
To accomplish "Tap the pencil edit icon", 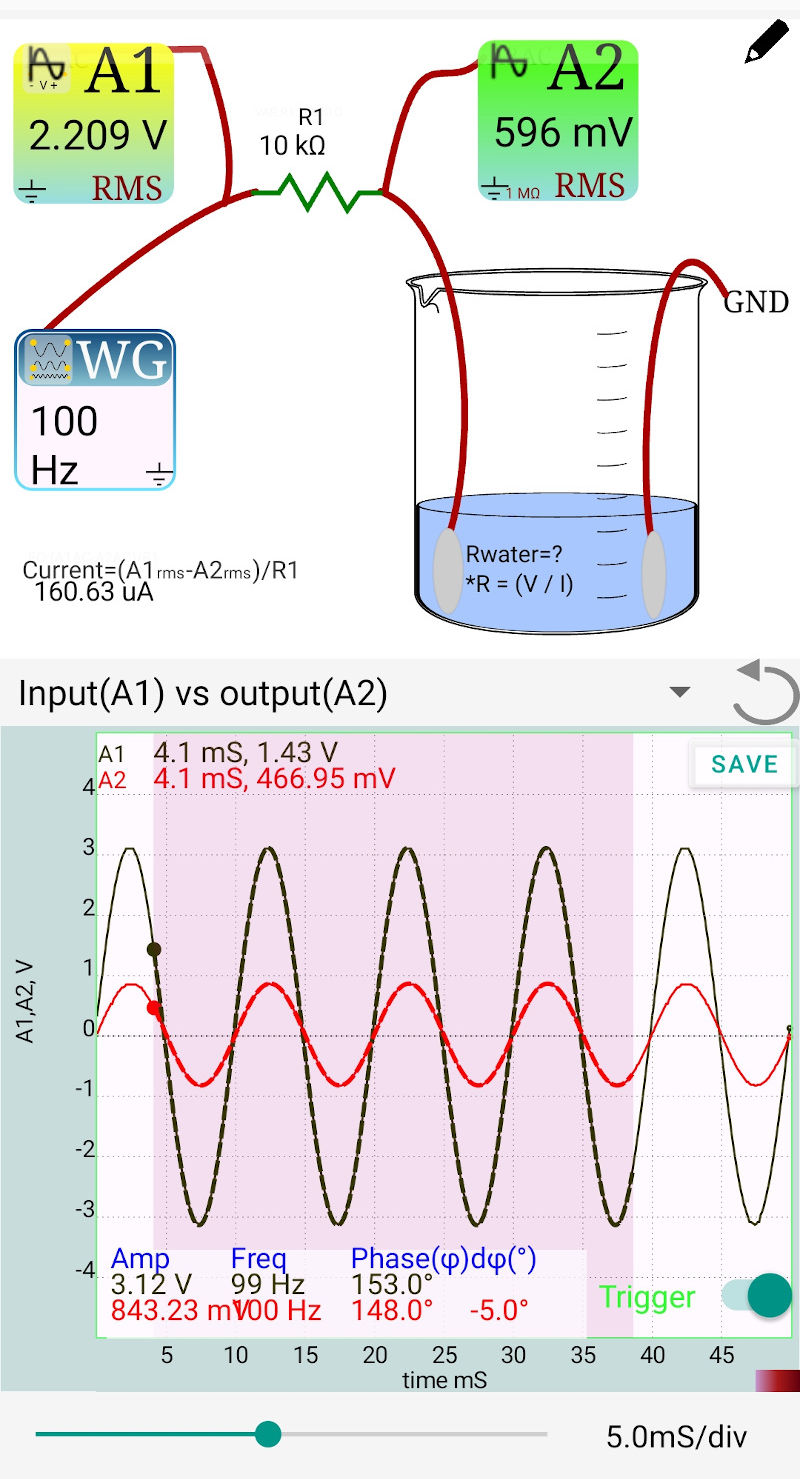I will point(767,41).
